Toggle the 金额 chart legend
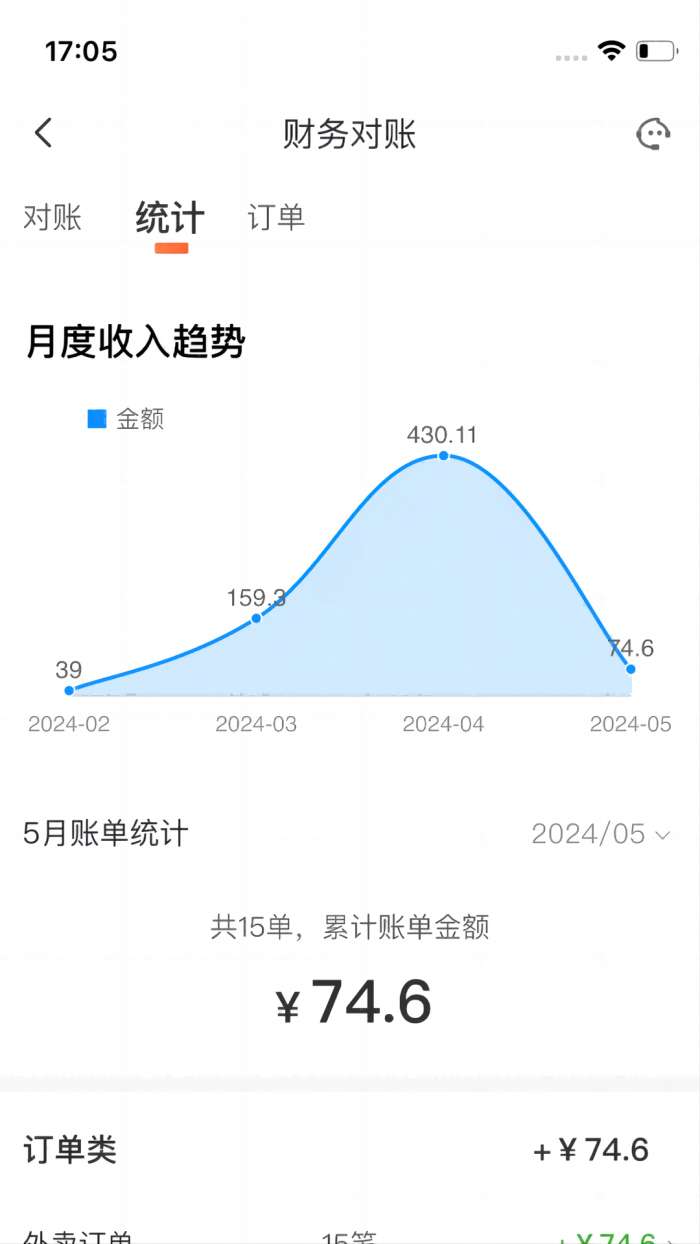The image size is (700, 1244). point(126,419)
